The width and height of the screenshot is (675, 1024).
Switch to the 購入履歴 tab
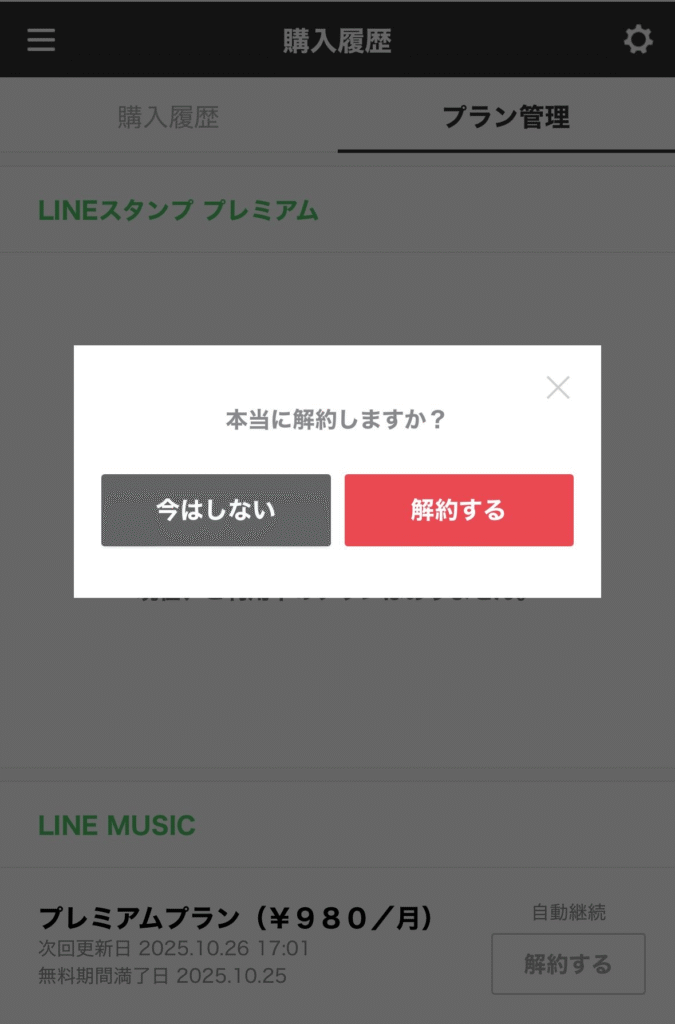pos(168,117)
